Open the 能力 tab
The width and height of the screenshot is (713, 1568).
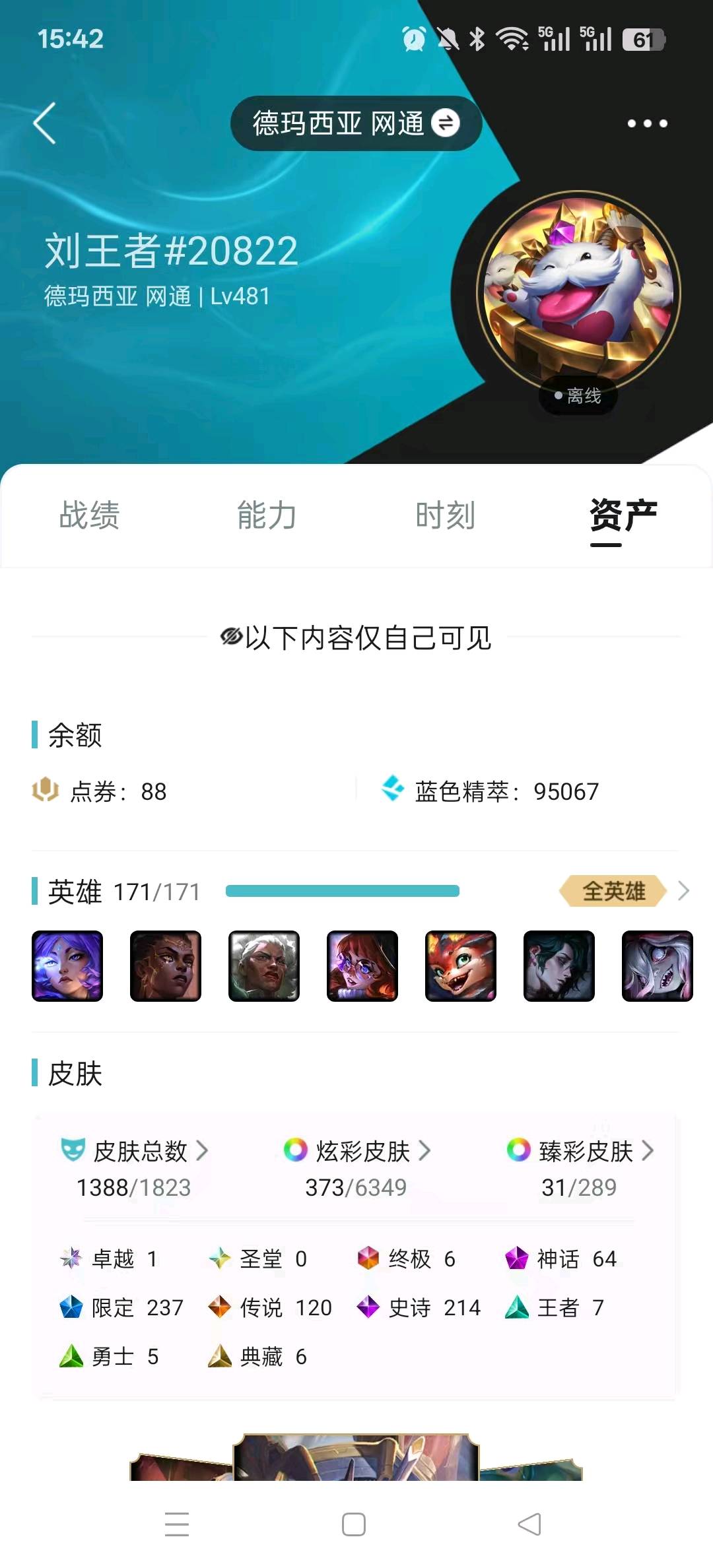pos(267,515)
